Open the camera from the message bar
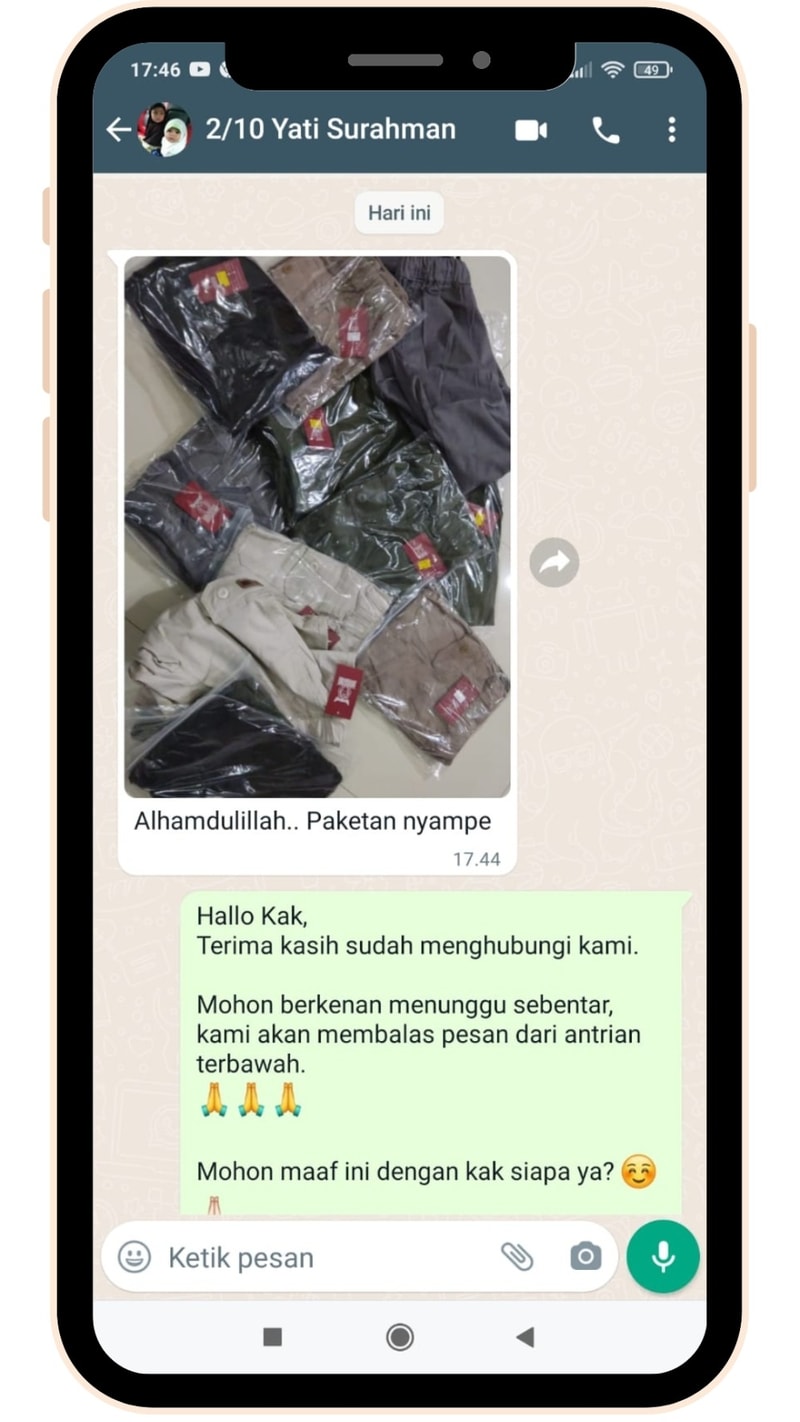The height and width of the screenshot is (1422, 800). click(x=586, y=1257)
